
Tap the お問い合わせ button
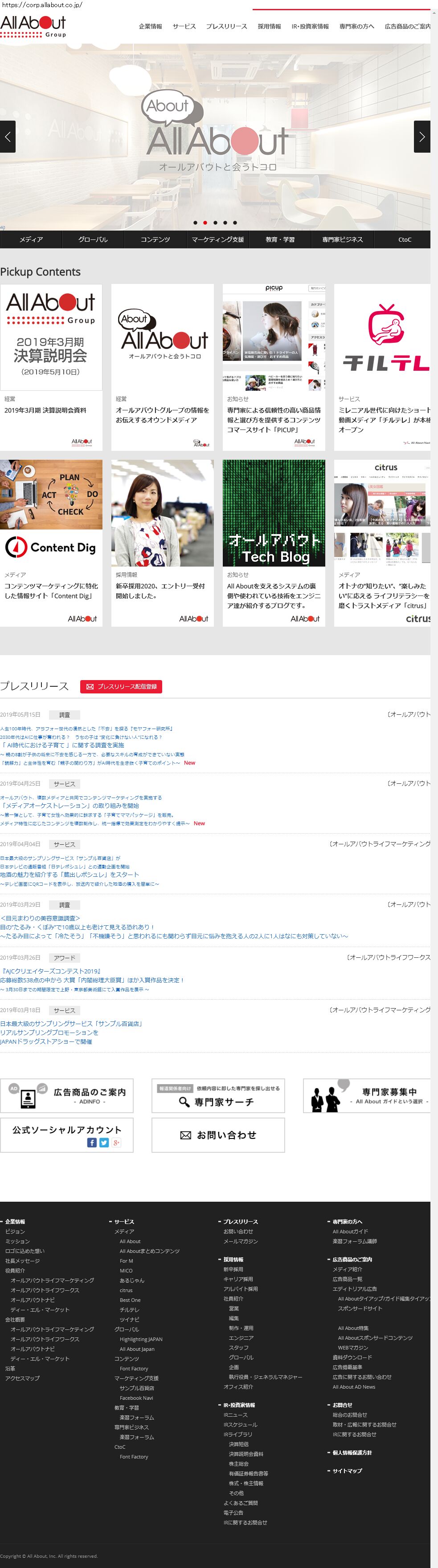point(217,1135)
